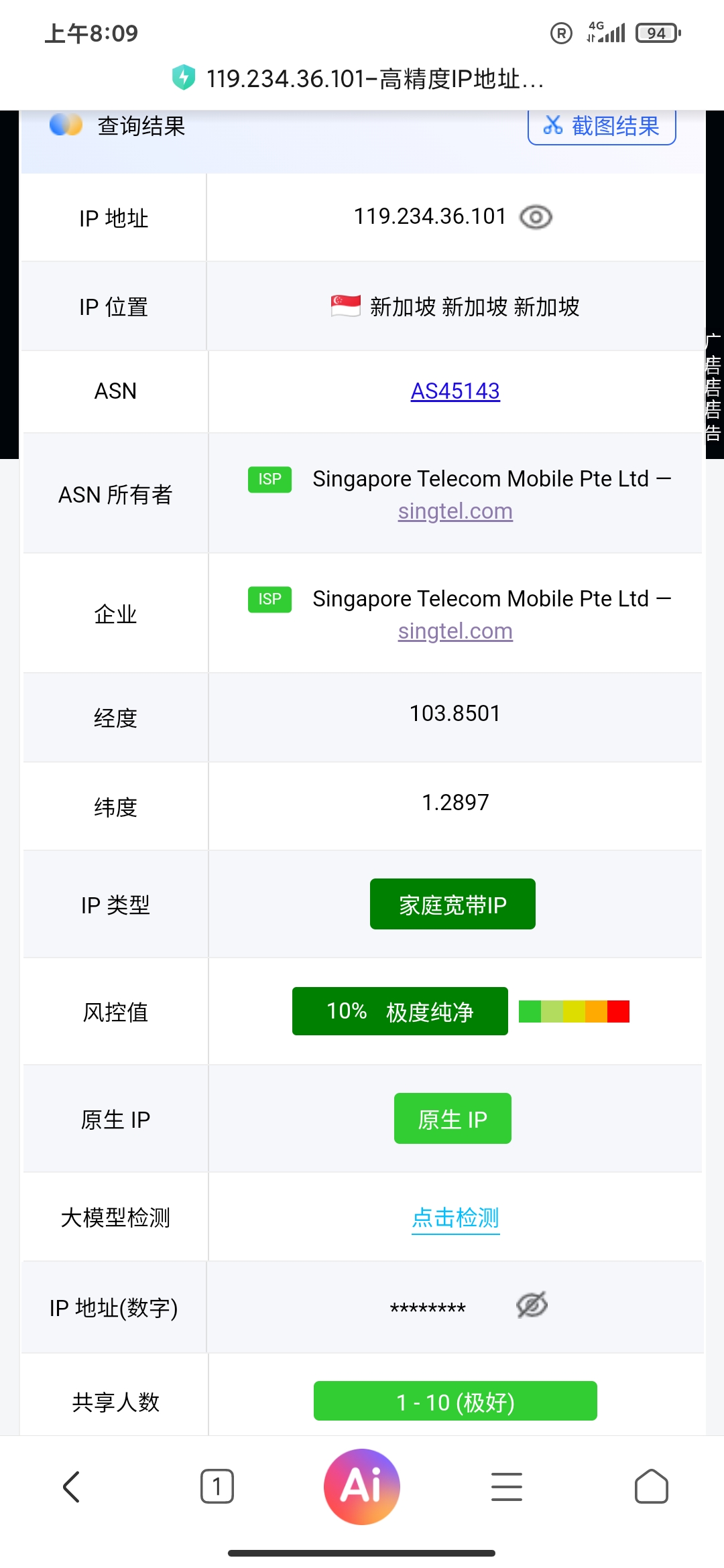Go back to the previous page
The height and width of the screenshot is (1568, 724).
point(72,1487)
